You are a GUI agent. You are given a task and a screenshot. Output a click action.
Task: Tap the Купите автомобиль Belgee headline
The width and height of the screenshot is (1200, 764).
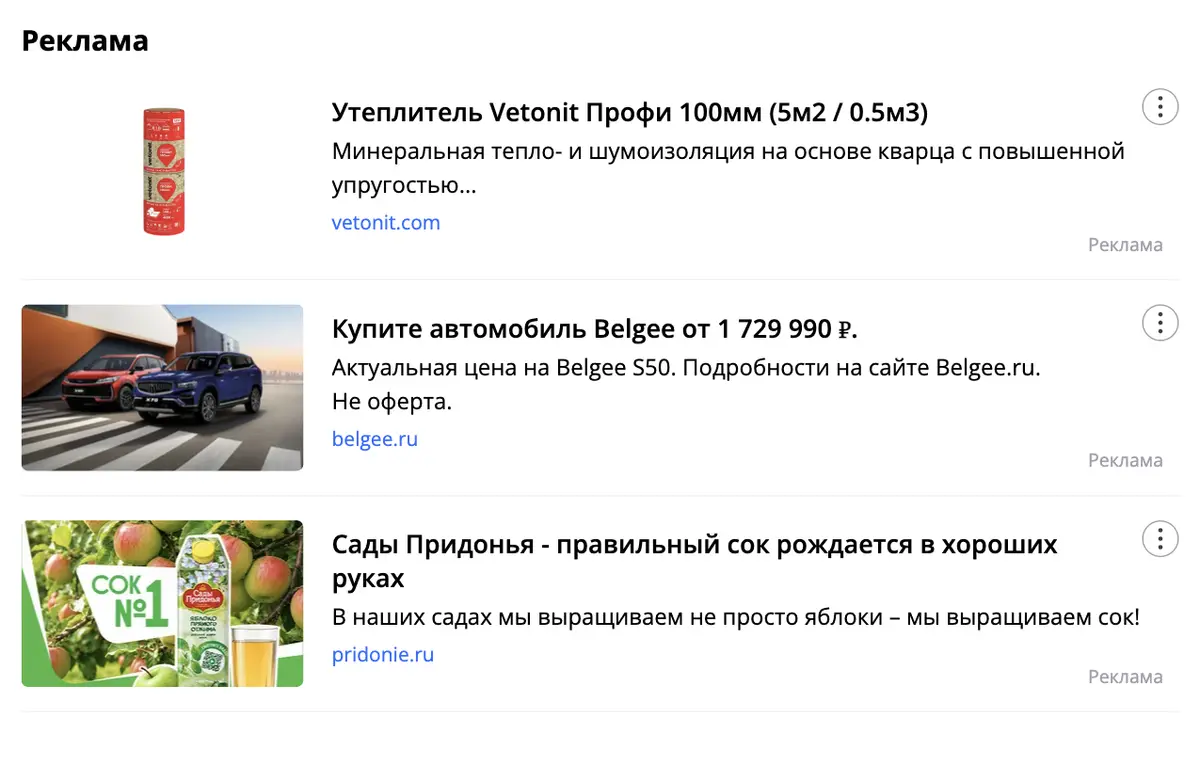[x=596, y=329]
